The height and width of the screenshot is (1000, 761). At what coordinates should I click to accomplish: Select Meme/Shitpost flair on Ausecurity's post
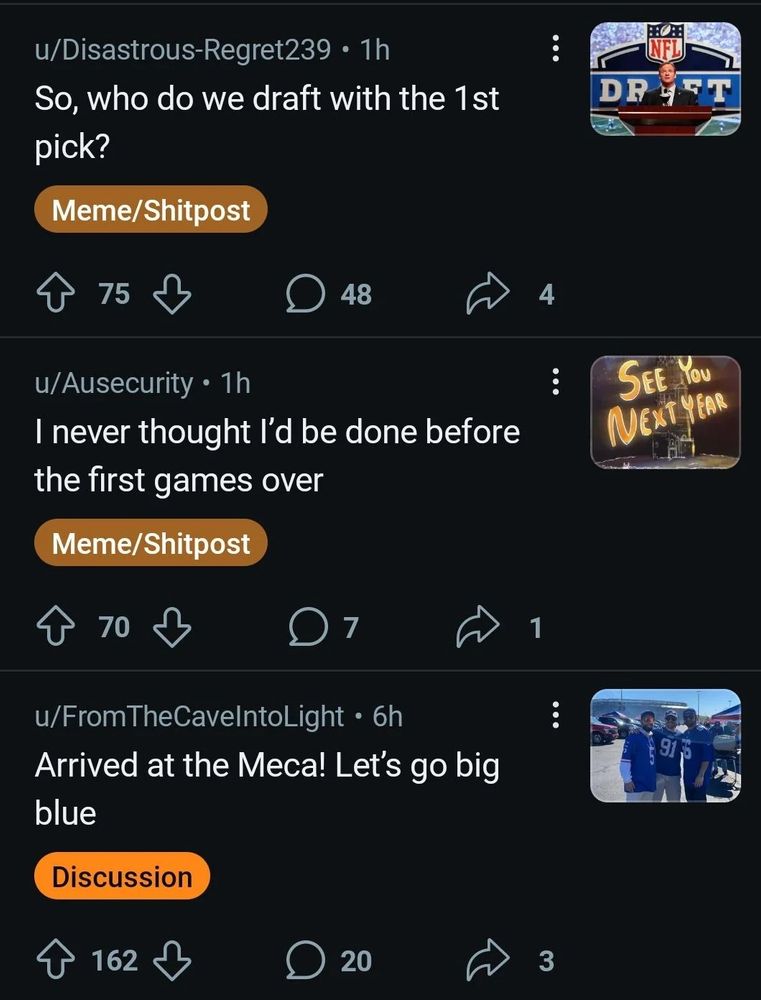[150, 543]
